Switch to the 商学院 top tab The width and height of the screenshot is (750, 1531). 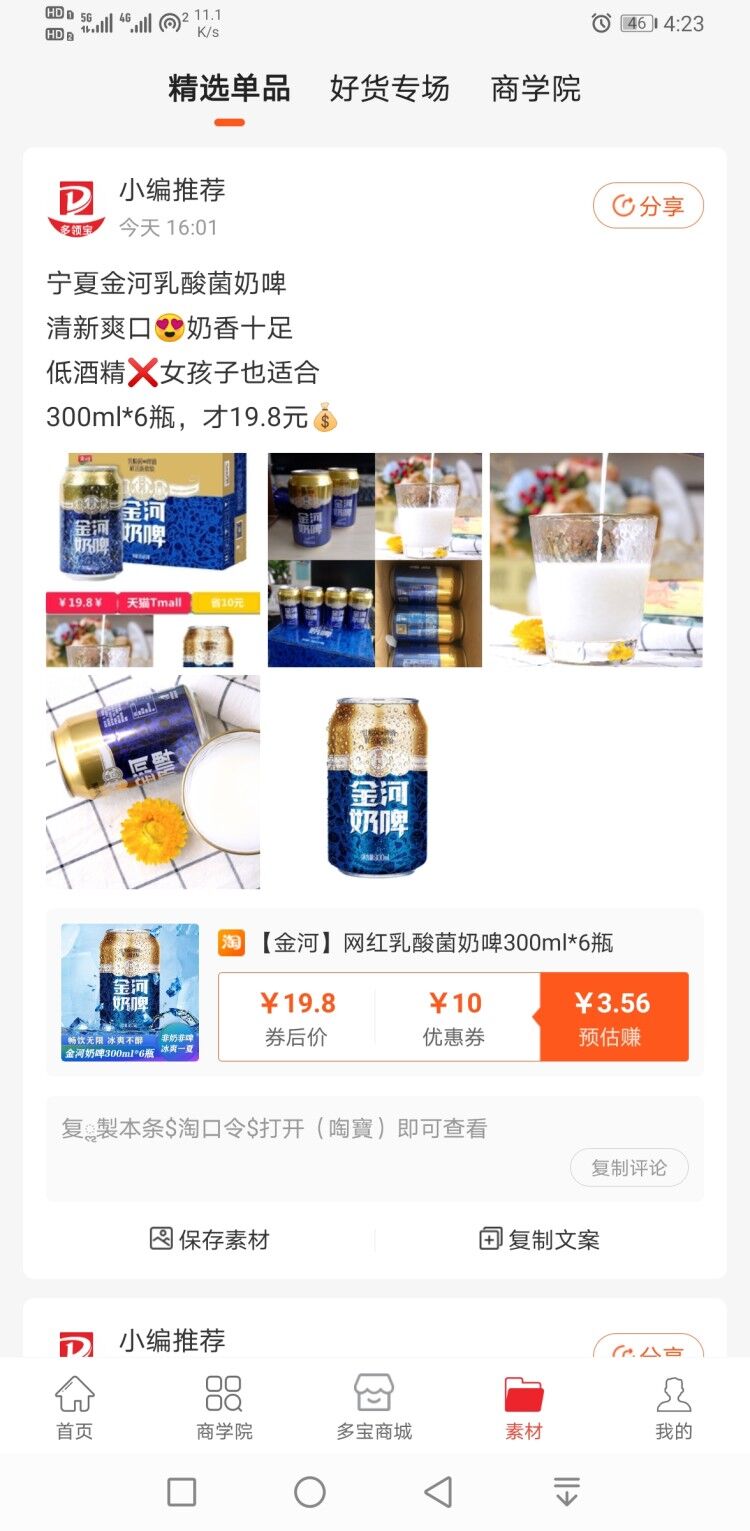point(535,89)
